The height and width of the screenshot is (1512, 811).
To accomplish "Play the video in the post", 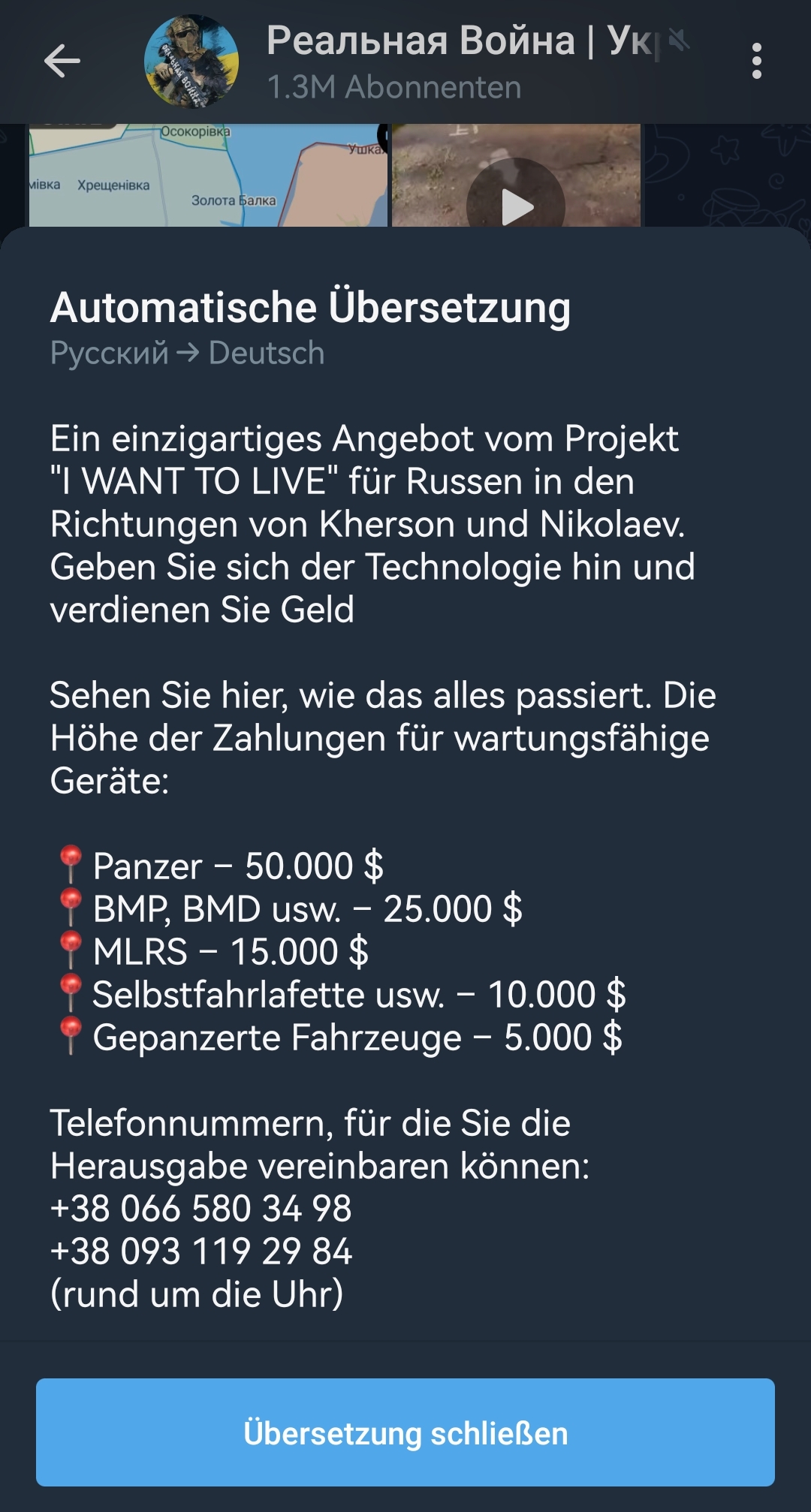I will pos(516,204).
